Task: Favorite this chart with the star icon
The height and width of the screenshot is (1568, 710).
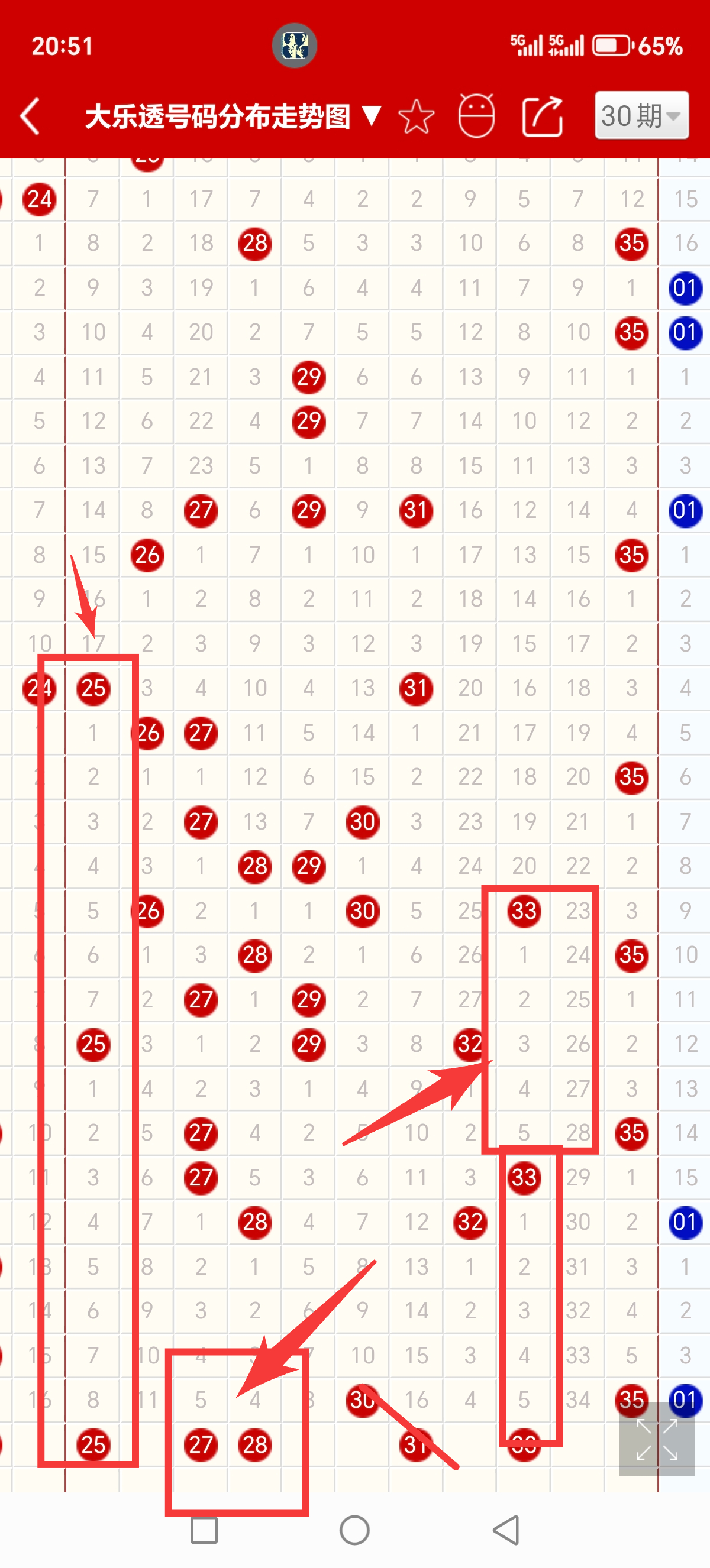Action: click(x=417, y=116)
